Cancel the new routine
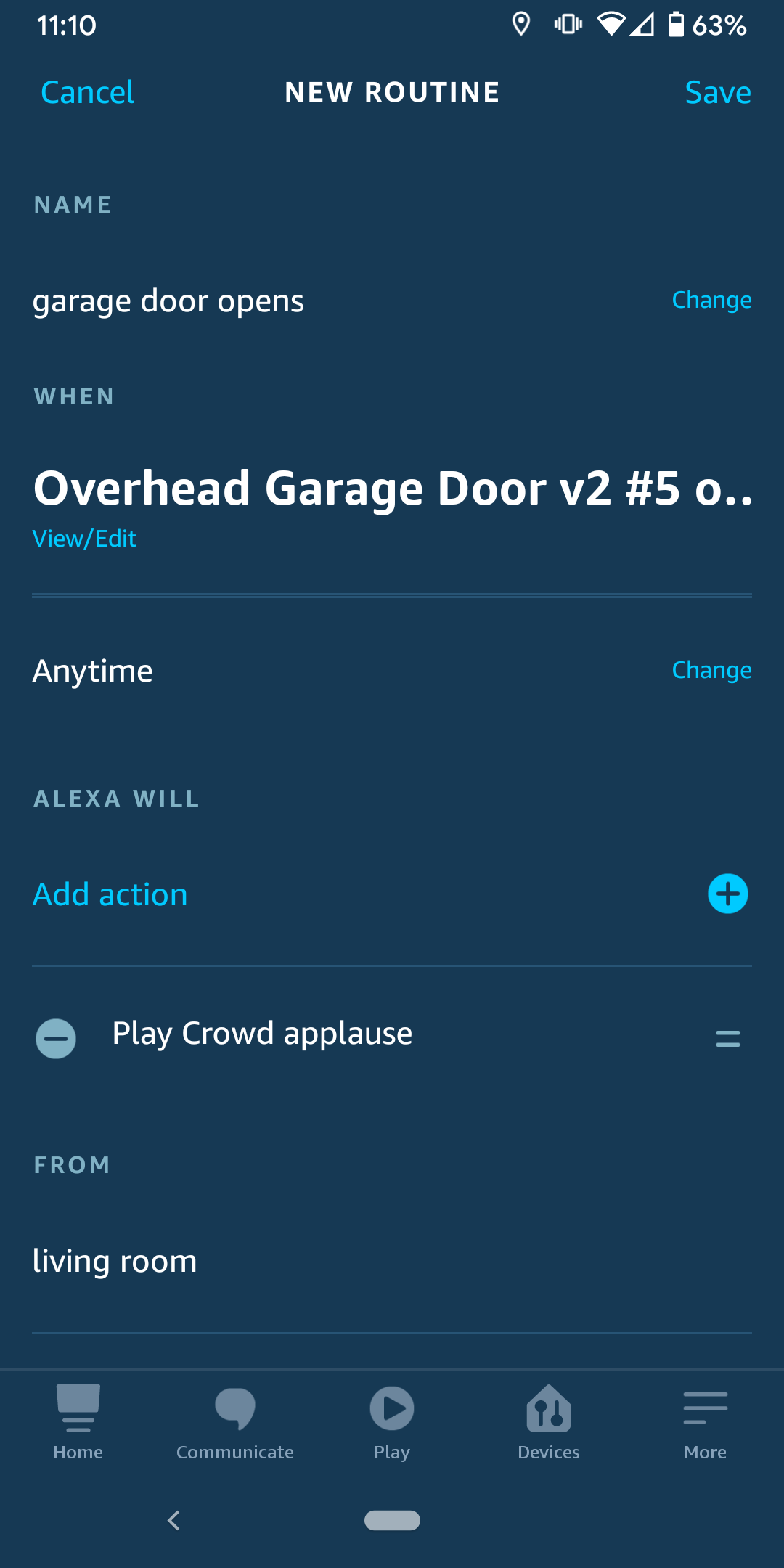 click(87, 92)
